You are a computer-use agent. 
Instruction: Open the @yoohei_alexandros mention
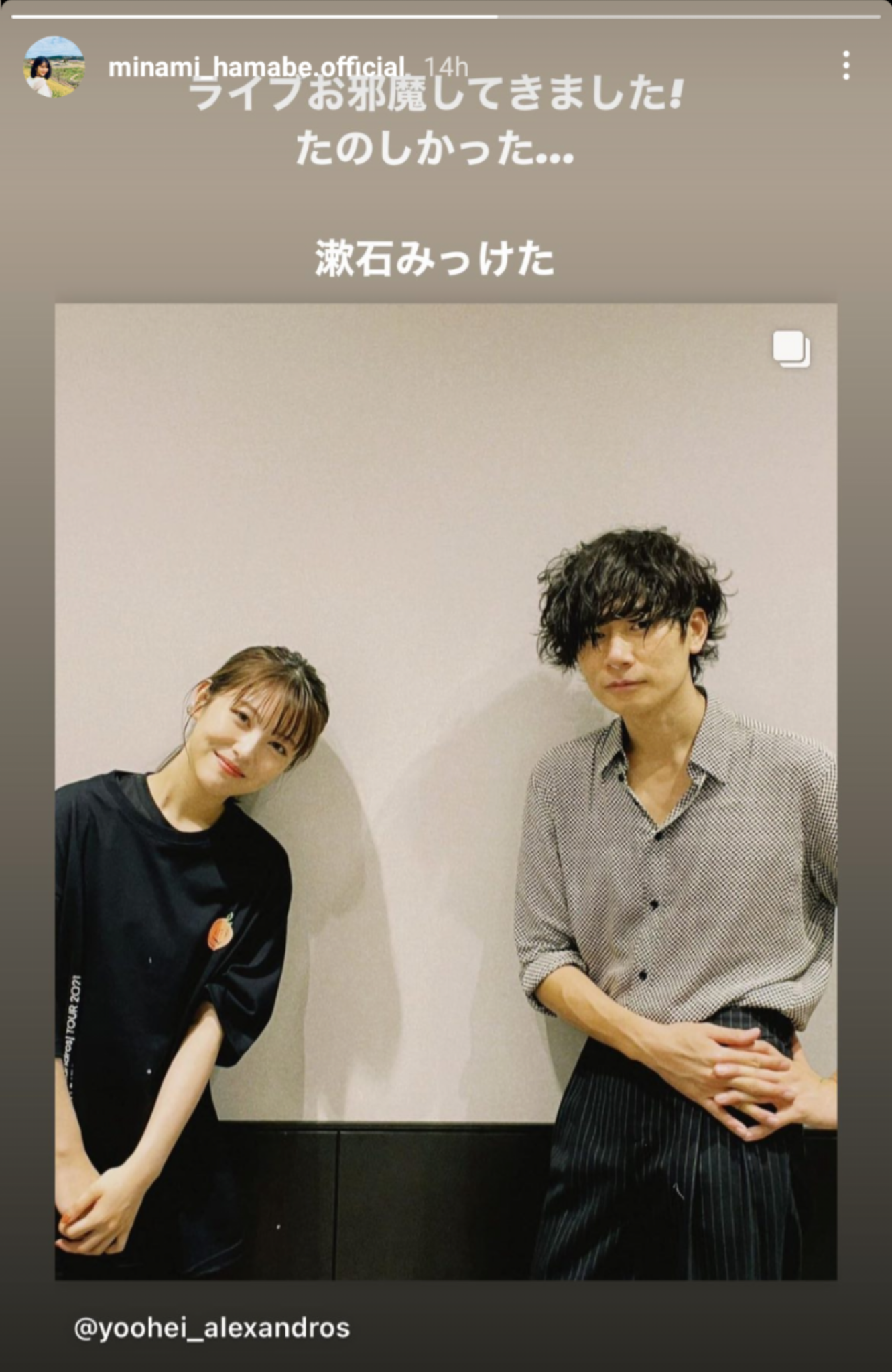click(212, 1328)
